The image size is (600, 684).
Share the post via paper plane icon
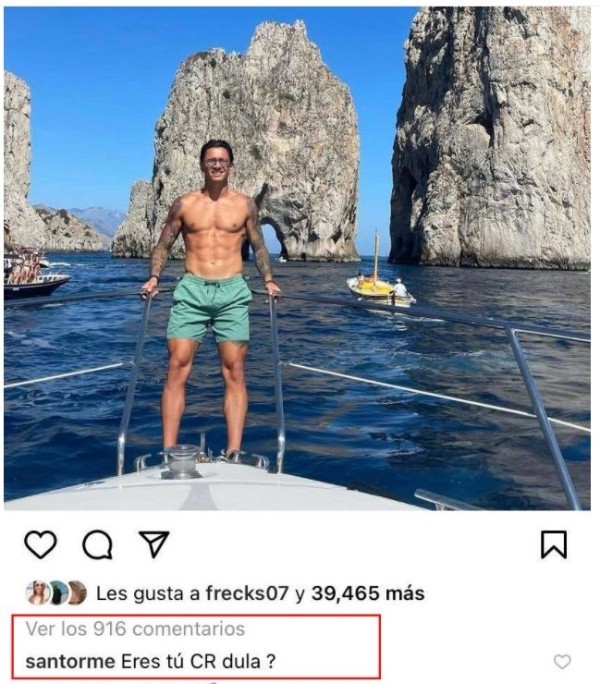point(153,543)
